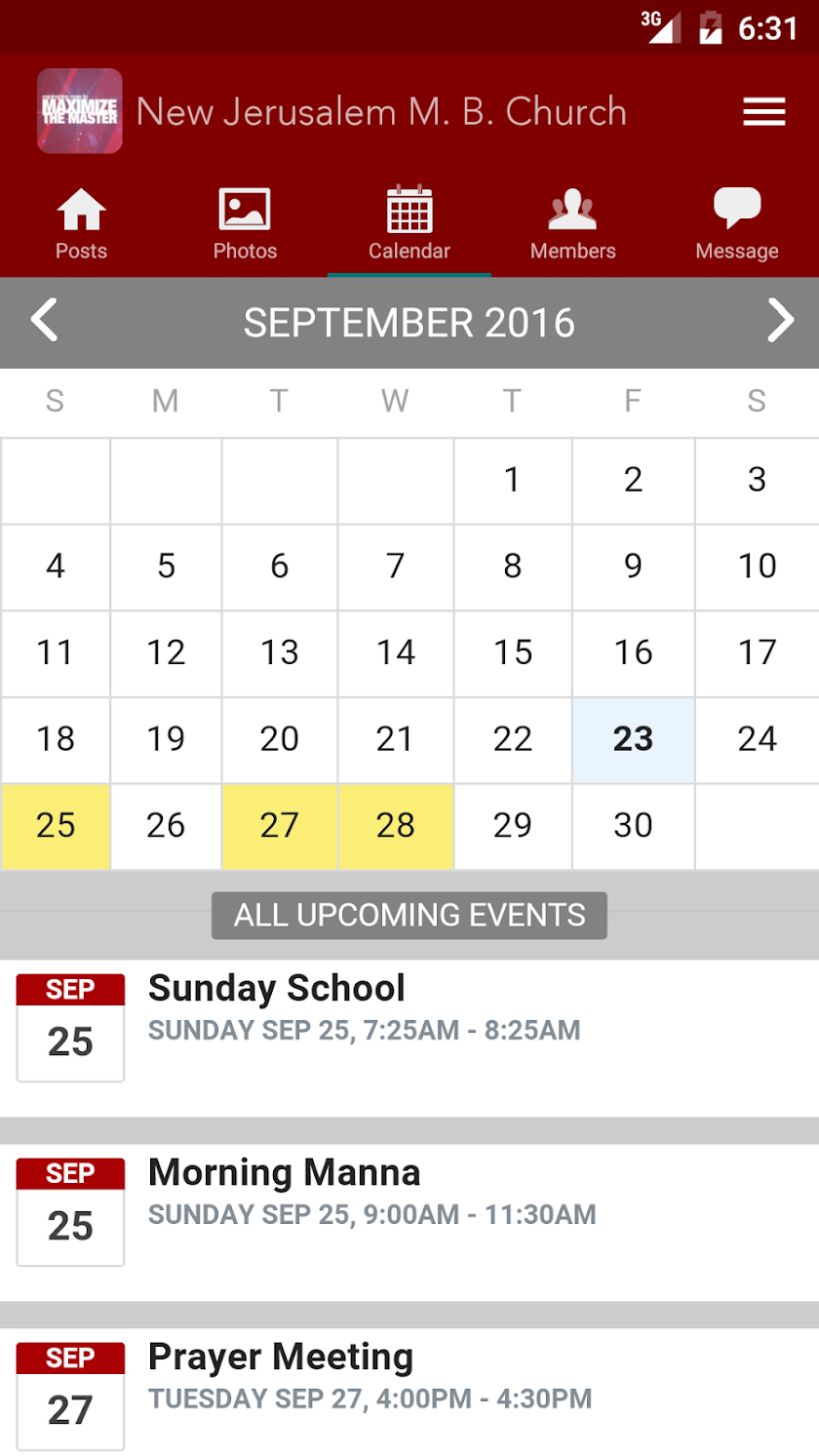Go to the next month
This screenshot has height=1456, width=819.
pyautogui.click(x=780, y=321)
